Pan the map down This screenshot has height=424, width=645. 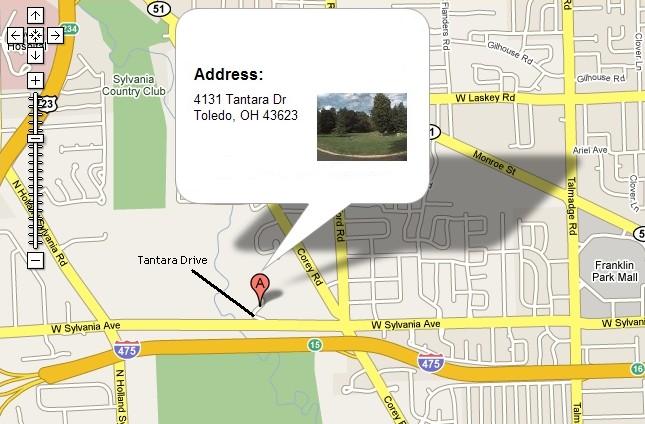35,54
